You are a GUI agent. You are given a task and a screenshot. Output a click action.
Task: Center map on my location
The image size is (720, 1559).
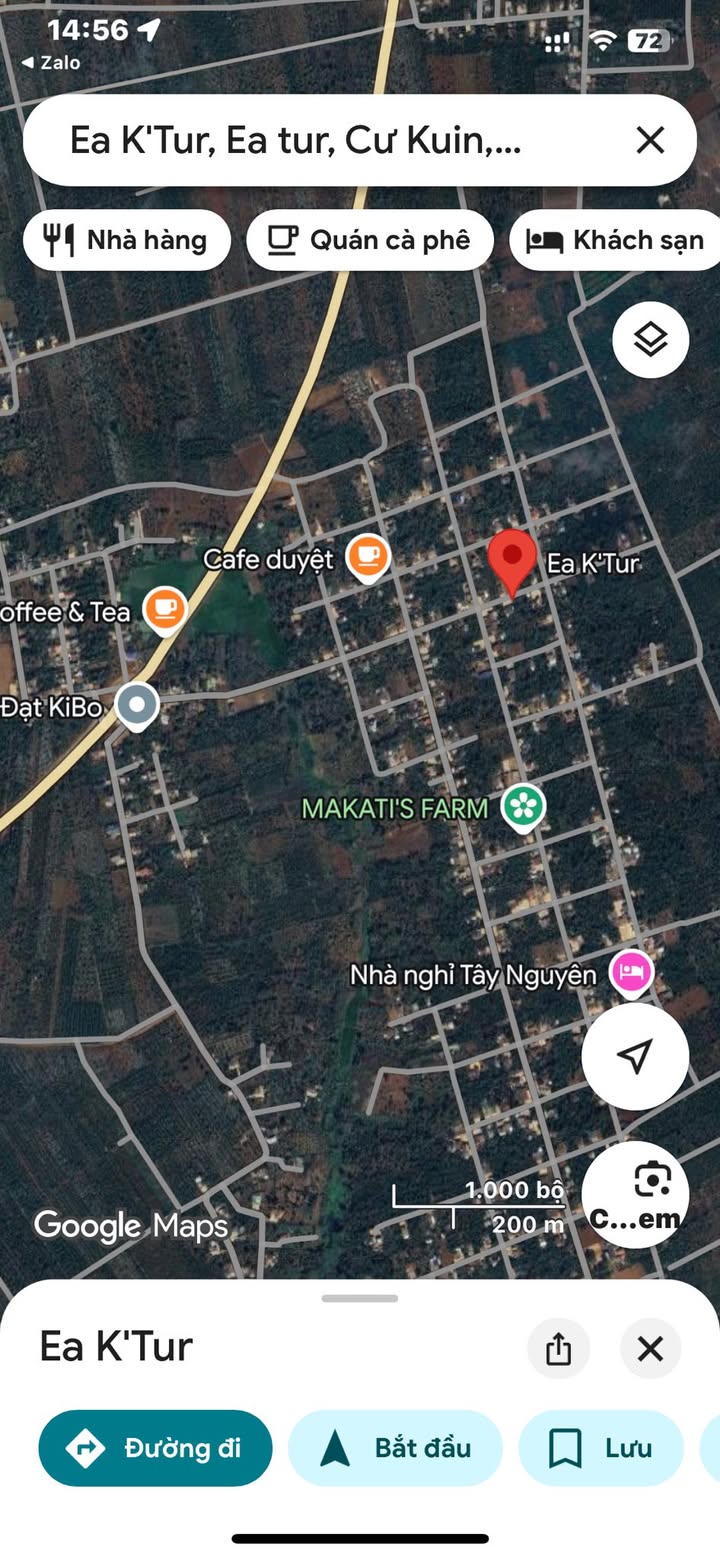(x=635, y=1056)
